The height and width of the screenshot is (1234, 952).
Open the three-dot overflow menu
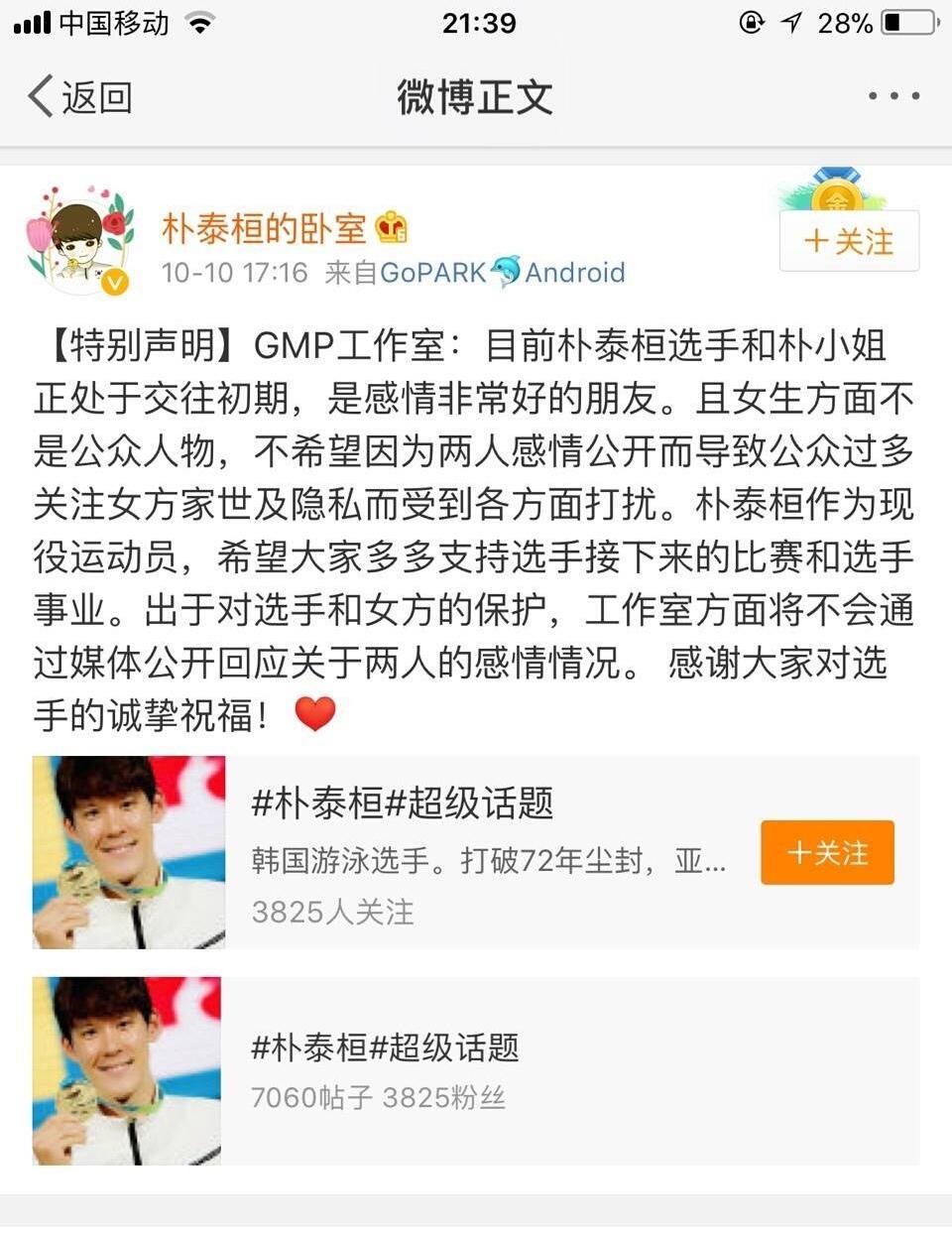click(893, 96)
